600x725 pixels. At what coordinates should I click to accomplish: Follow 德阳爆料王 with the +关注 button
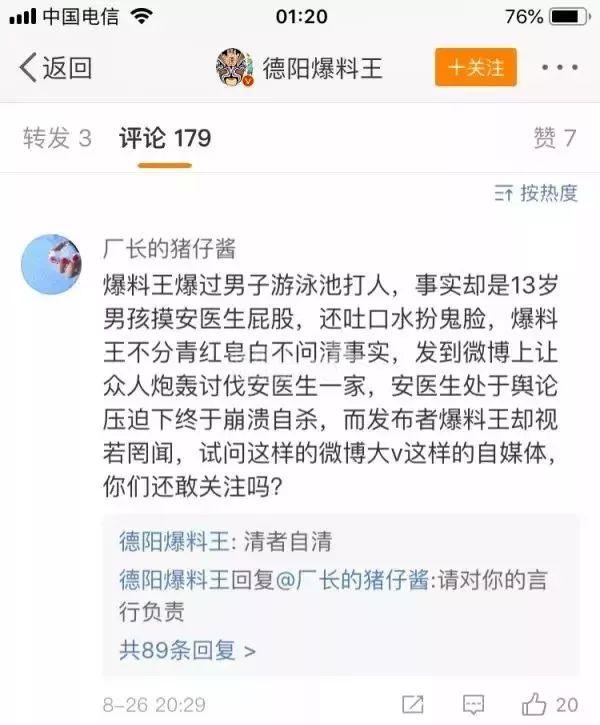pyautogui.click(x=475, y=67)
